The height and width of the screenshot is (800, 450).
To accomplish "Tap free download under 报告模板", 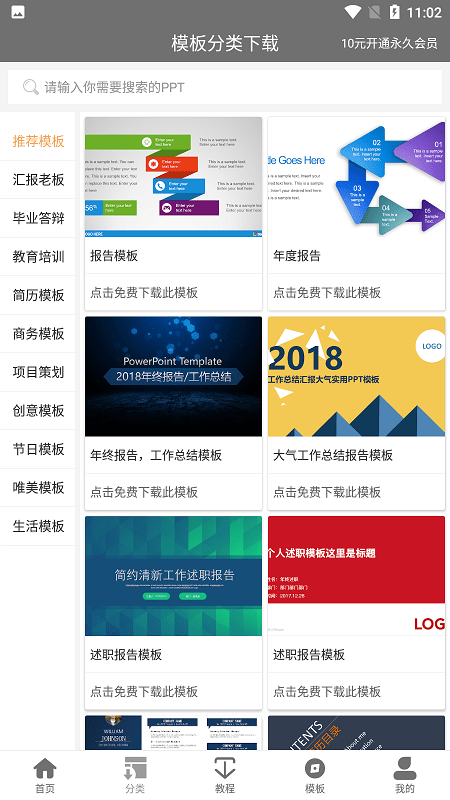I will click(x=144, y=293).
